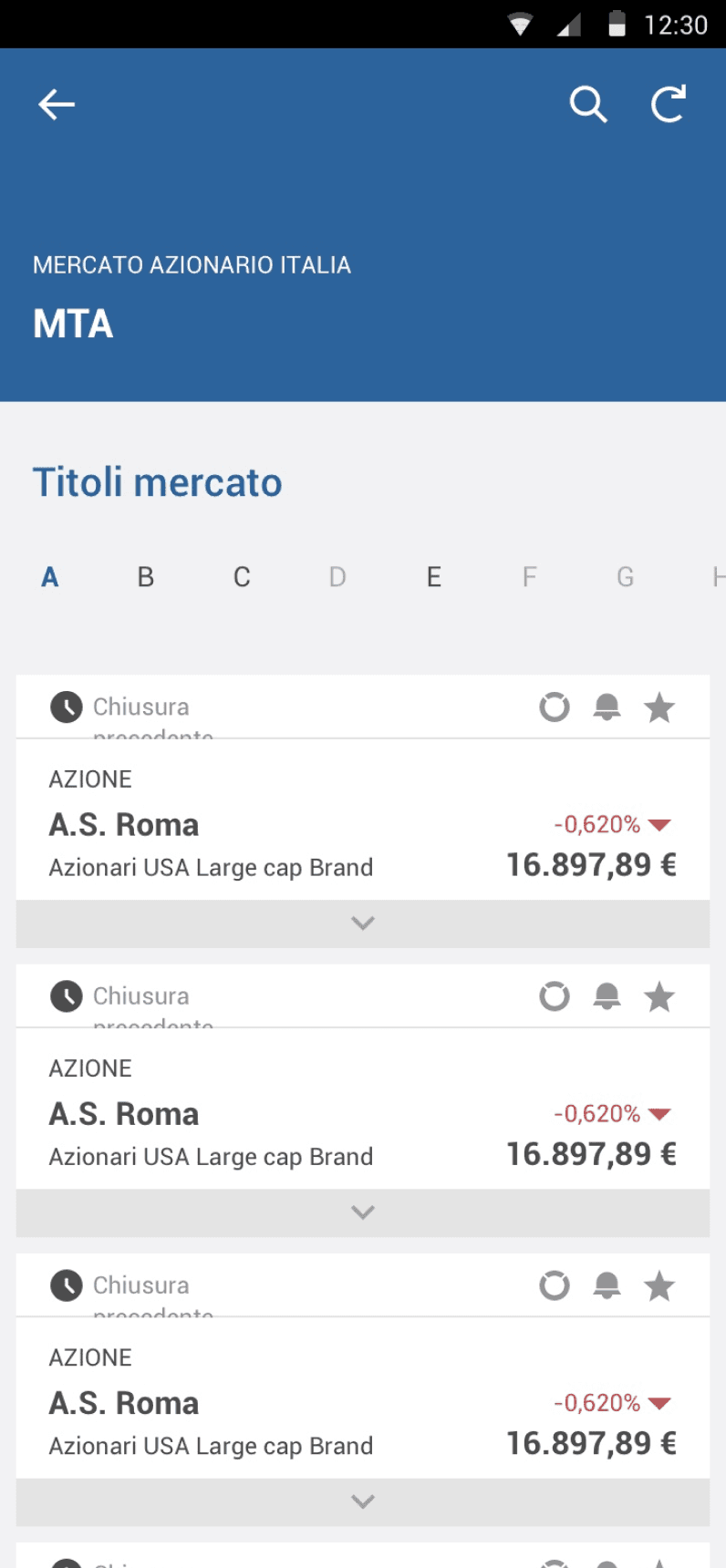Switch to titles starting with B
The image size is (726, 1568).
(x=146, y=577)
